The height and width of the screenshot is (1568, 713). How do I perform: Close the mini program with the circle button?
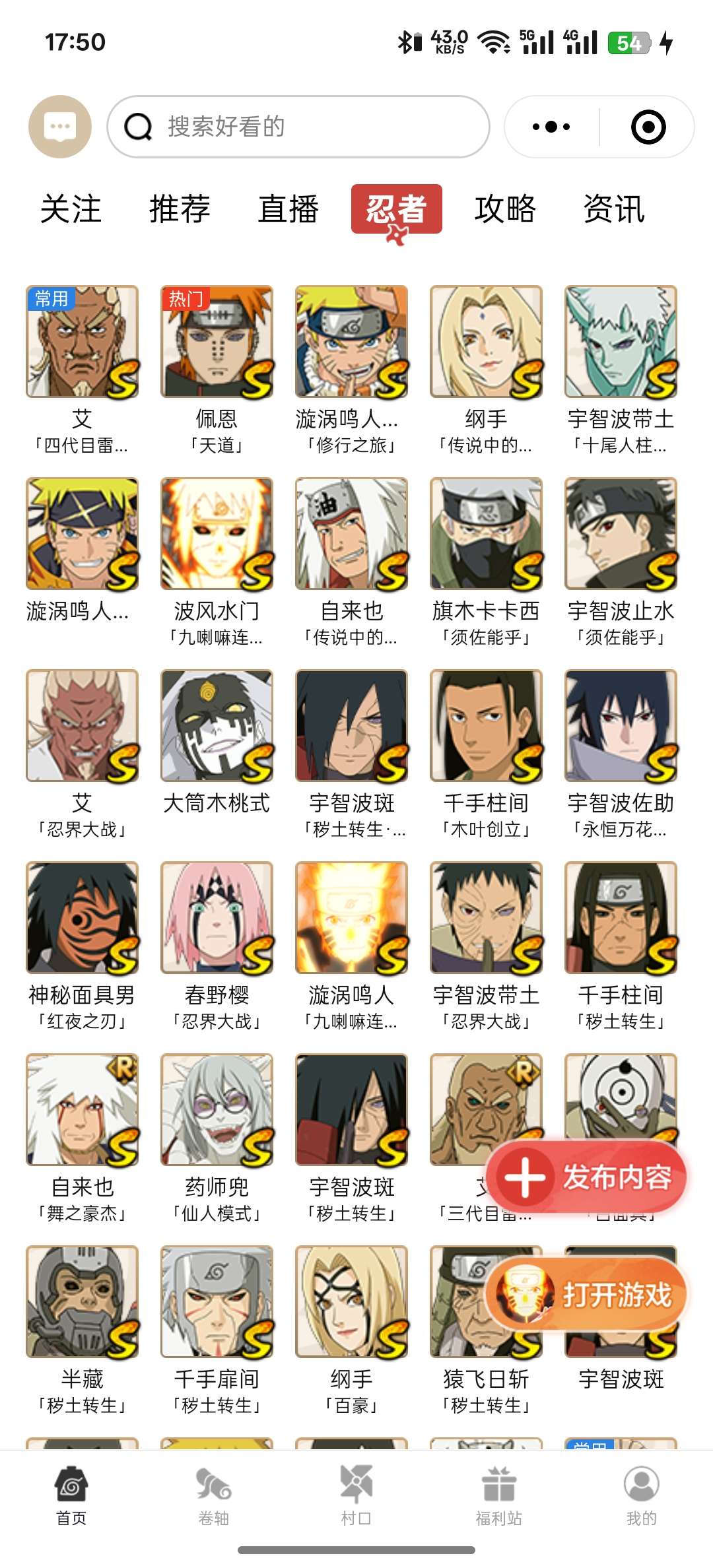coord(648,127)
